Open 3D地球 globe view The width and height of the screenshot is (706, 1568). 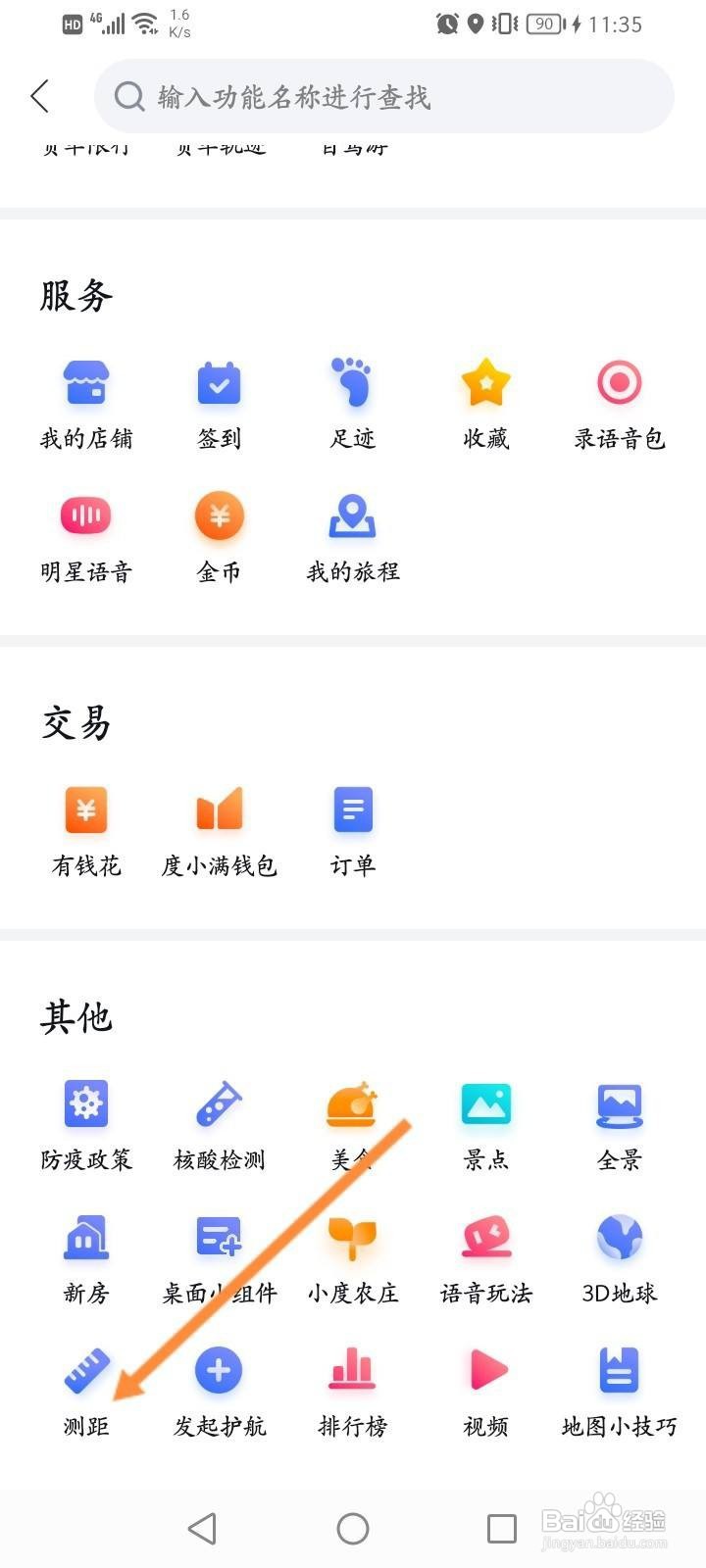coord(620,1259)
